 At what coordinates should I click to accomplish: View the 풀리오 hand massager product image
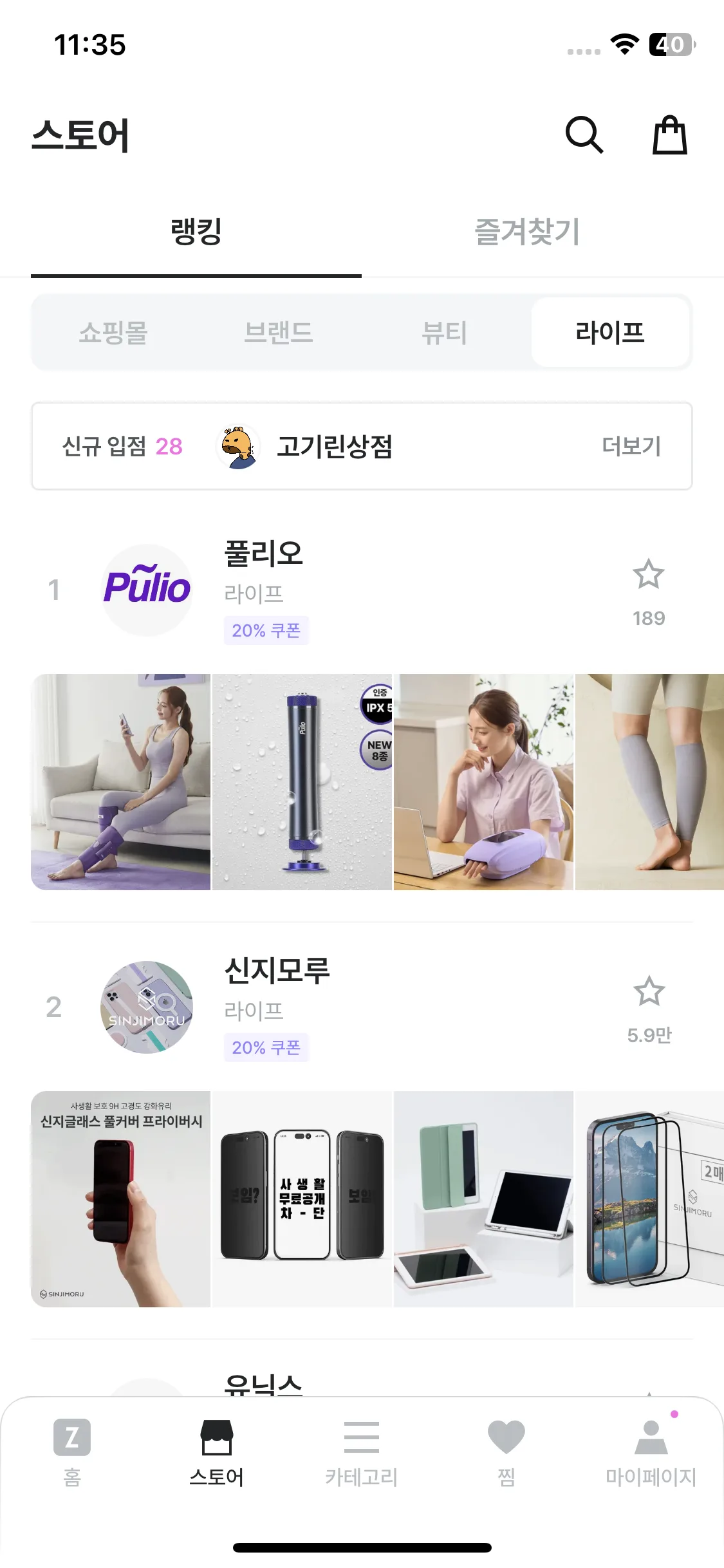[x=483, y=782]
